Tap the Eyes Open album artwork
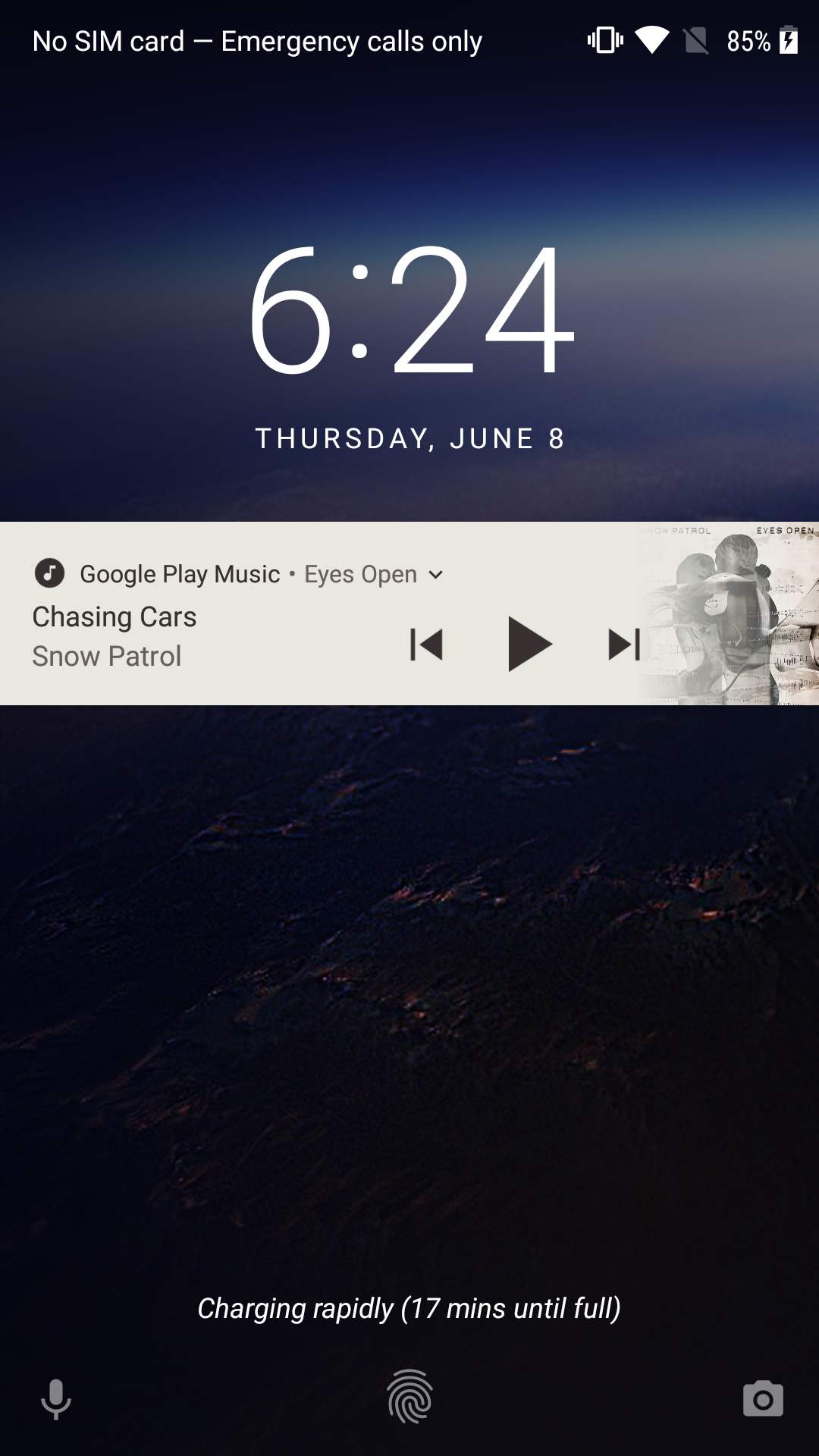The width and height of the screenshot is (819, 1456). click(730, 613)
